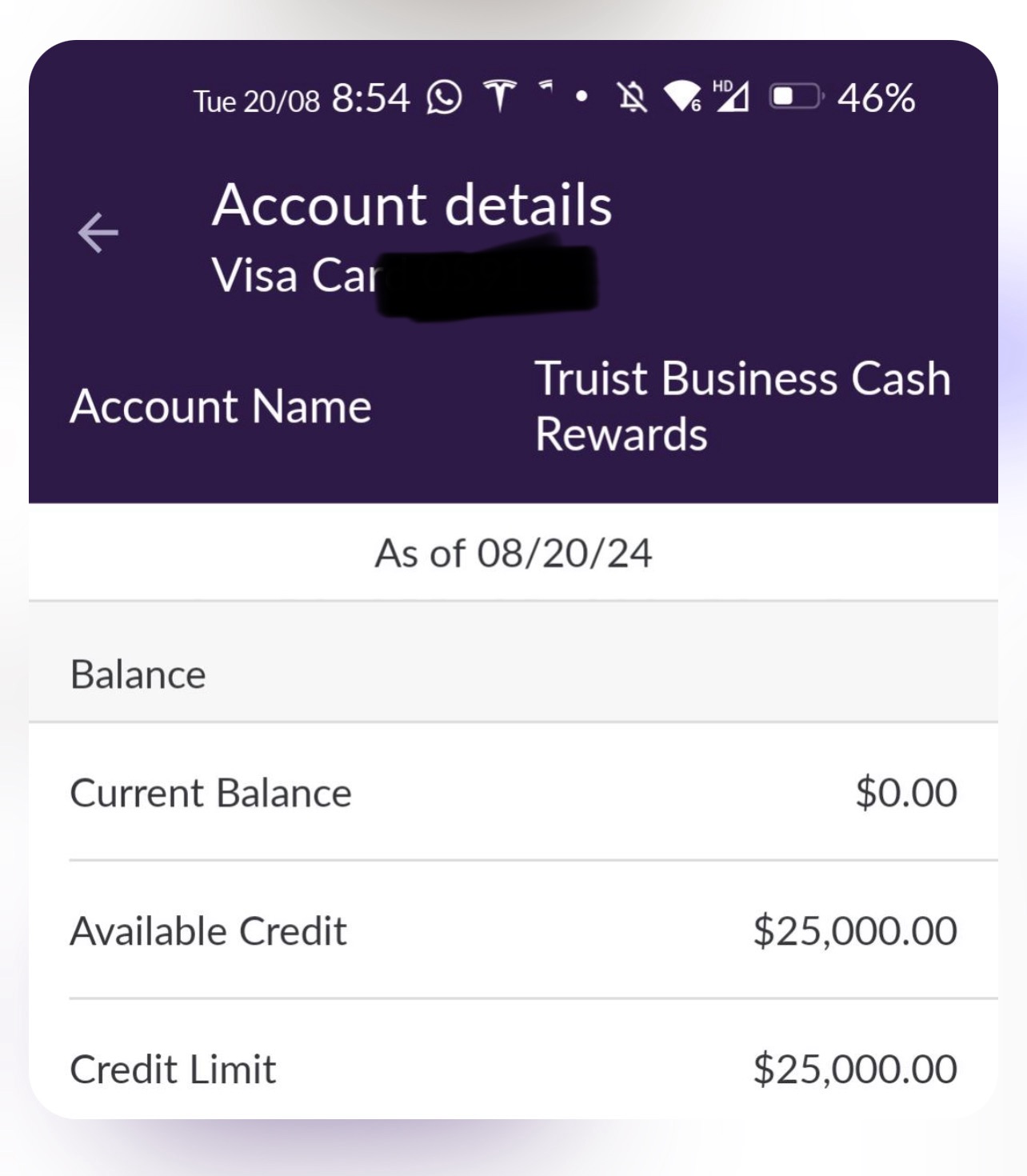Toggle Wi-Fi from the status bar

pos(681,98)
